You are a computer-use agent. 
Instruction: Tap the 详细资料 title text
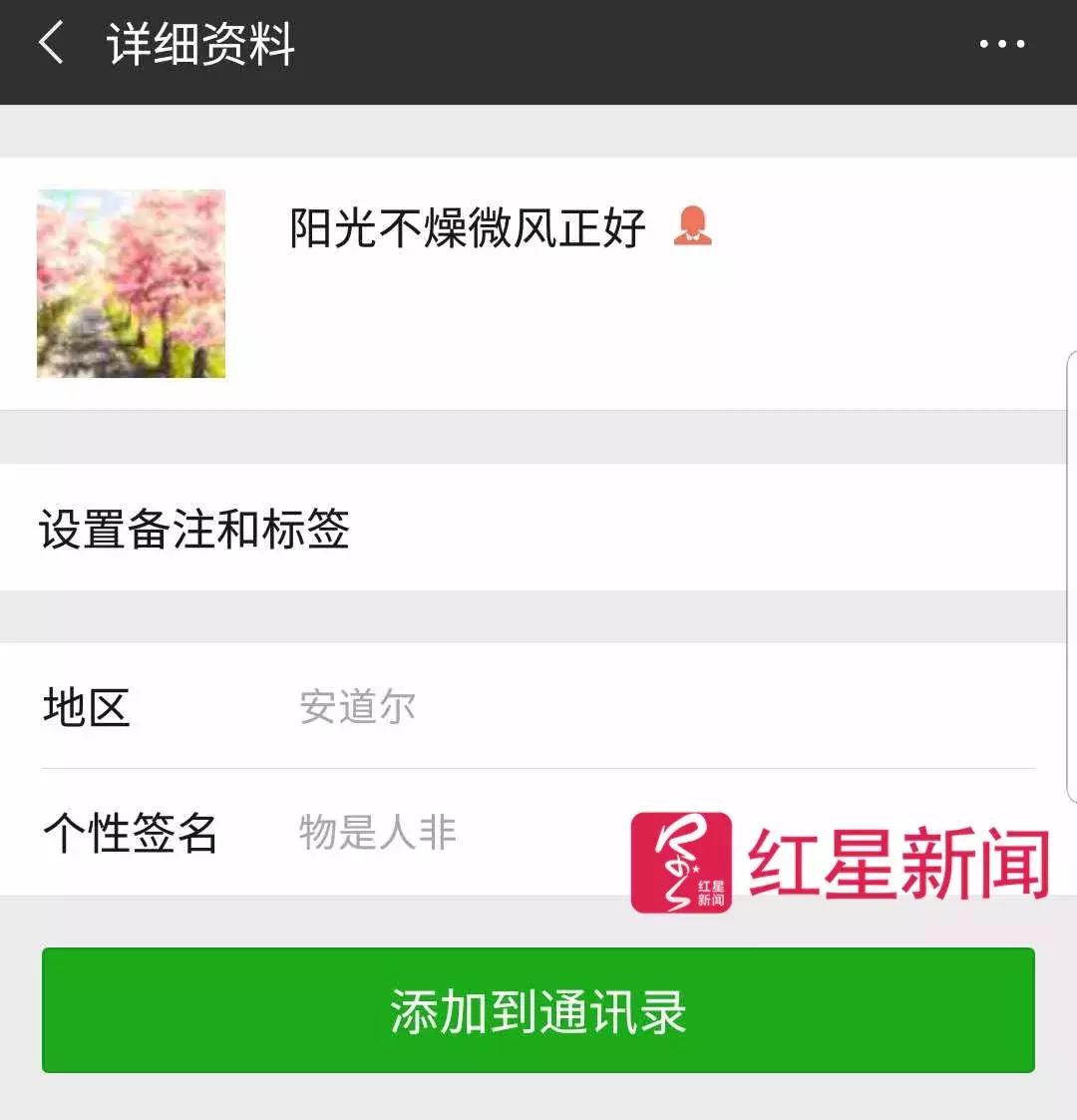199,44
